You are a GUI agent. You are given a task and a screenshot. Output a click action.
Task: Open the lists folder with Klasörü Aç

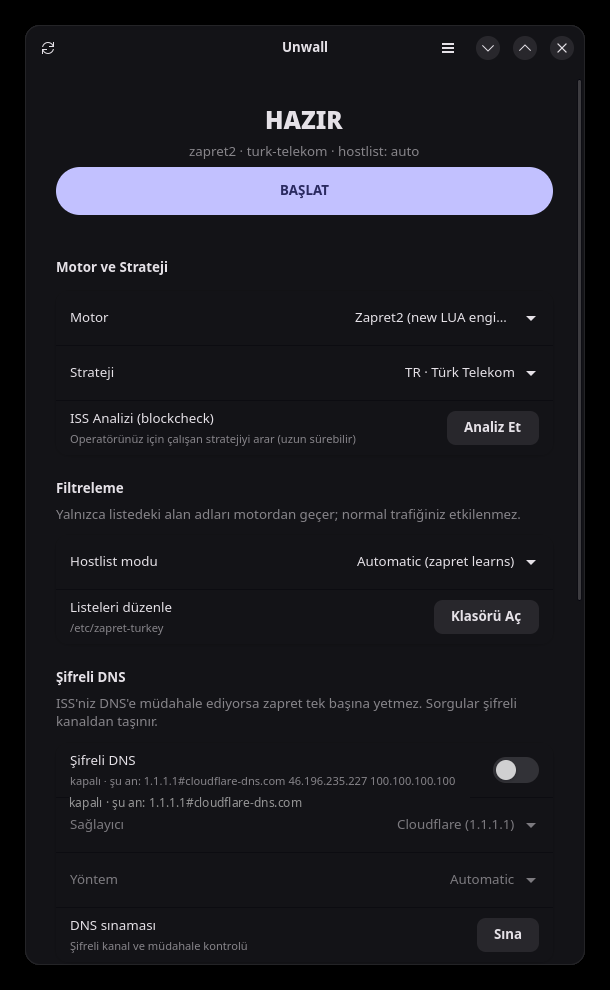486,616
